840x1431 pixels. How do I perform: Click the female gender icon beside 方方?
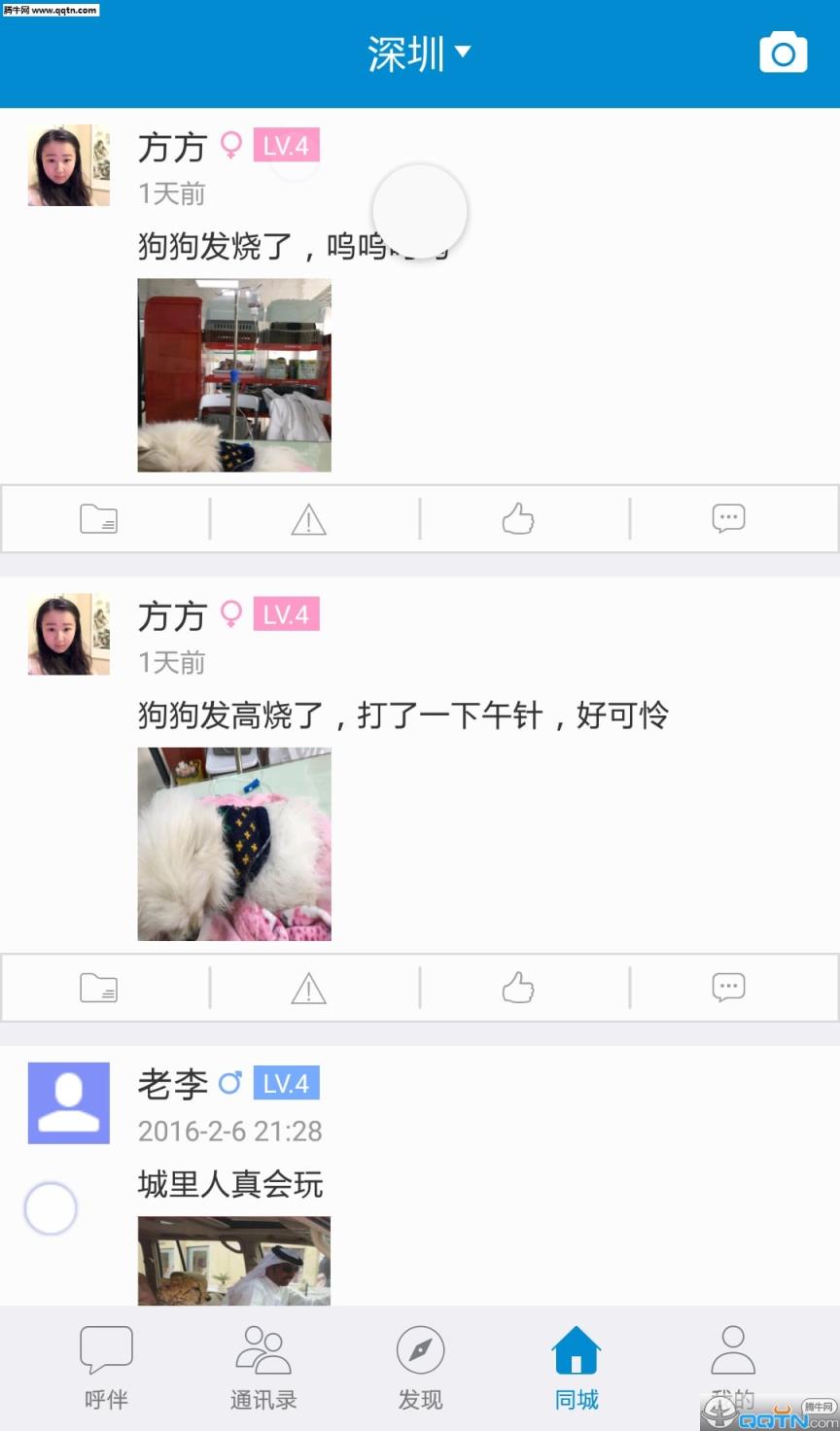coord(230,144)
